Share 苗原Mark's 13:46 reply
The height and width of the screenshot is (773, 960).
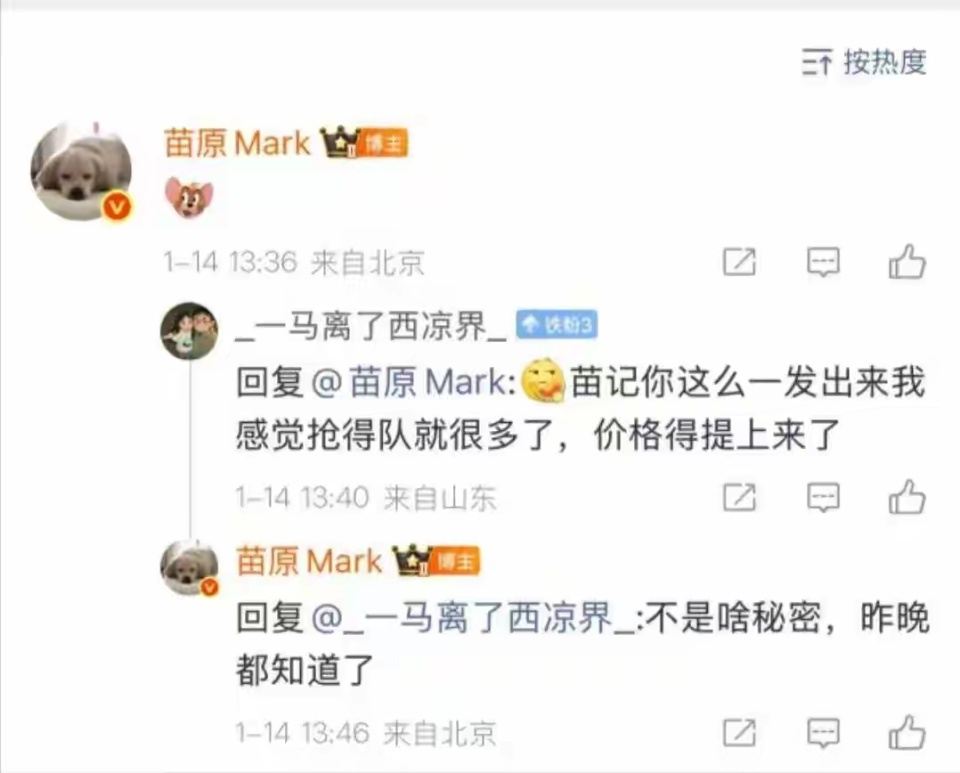739,733
